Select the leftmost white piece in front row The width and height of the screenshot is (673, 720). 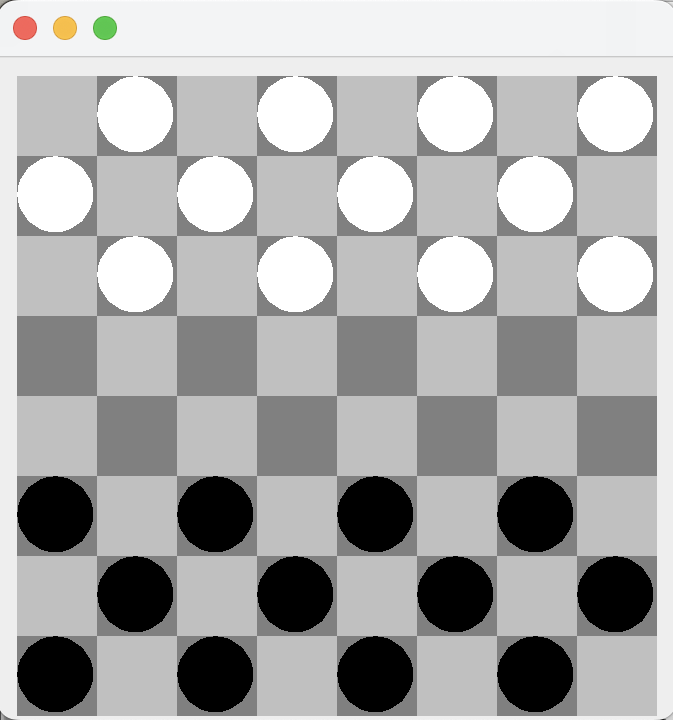[x=135, y=274]
